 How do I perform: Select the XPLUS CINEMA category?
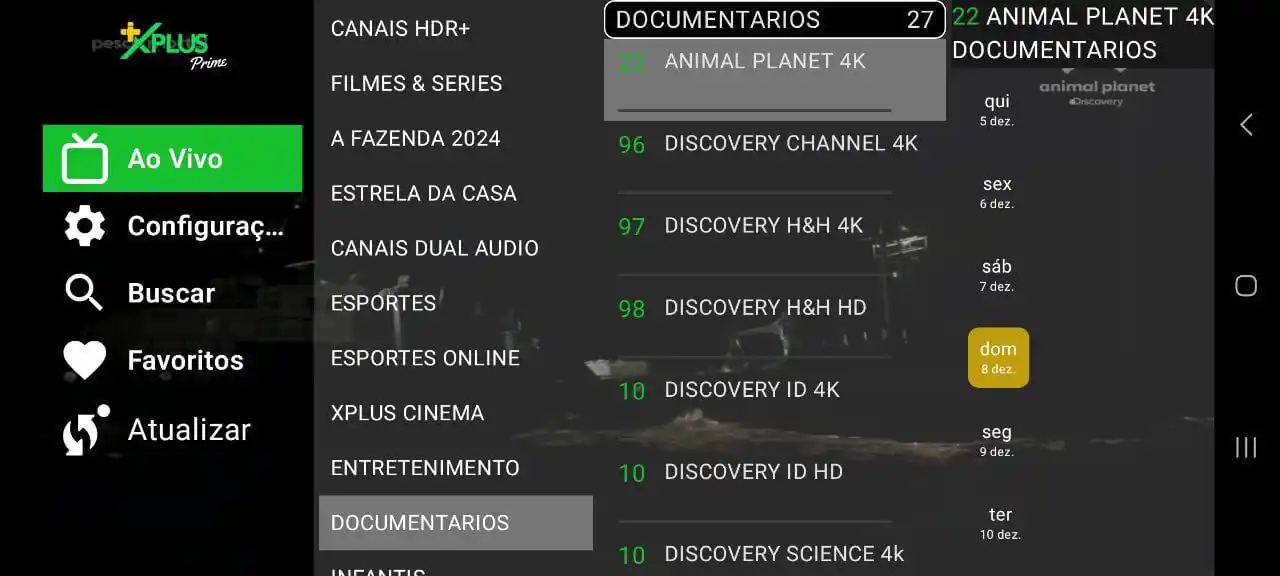tap(407, 413)
